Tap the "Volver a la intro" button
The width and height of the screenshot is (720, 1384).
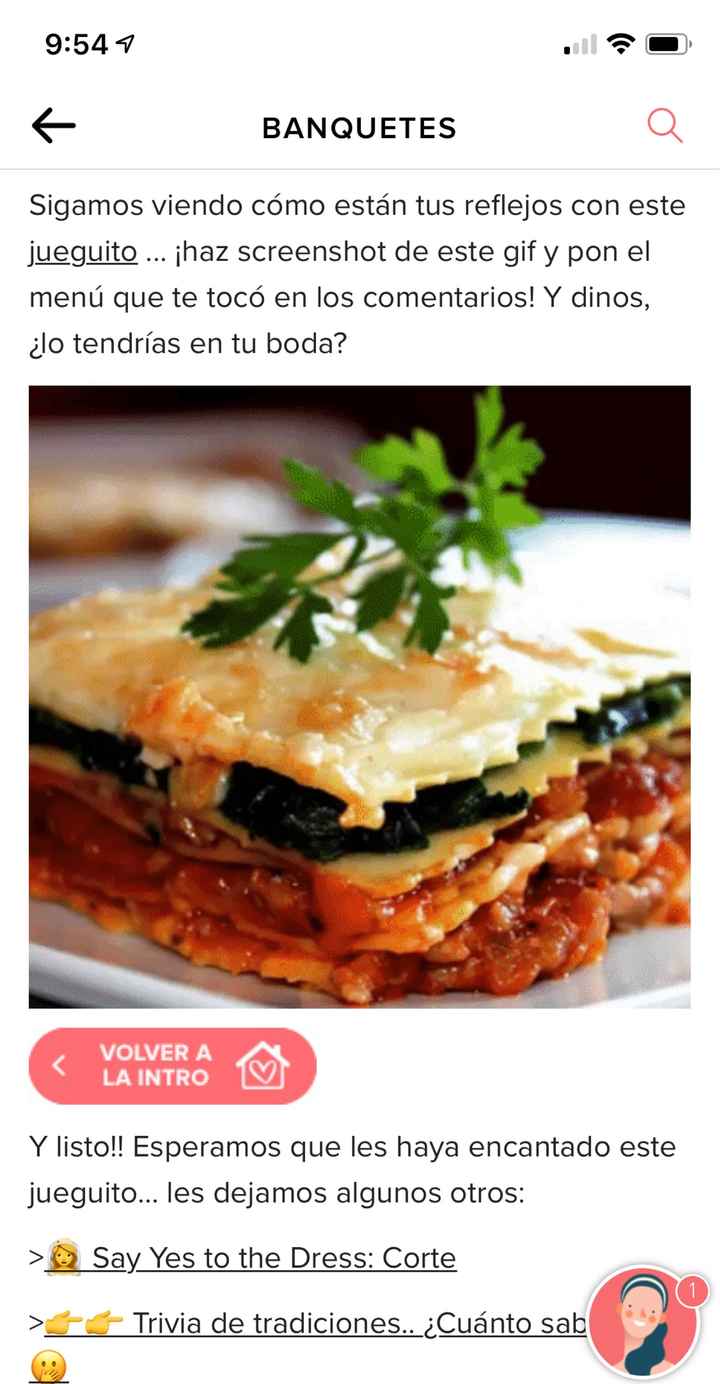172,1065
